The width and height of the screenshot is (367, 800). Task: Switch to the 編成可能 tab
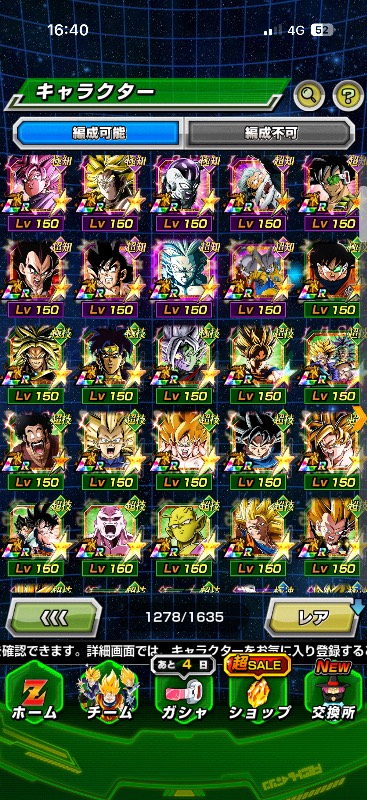pyautogui.click(x=99, y=133)
